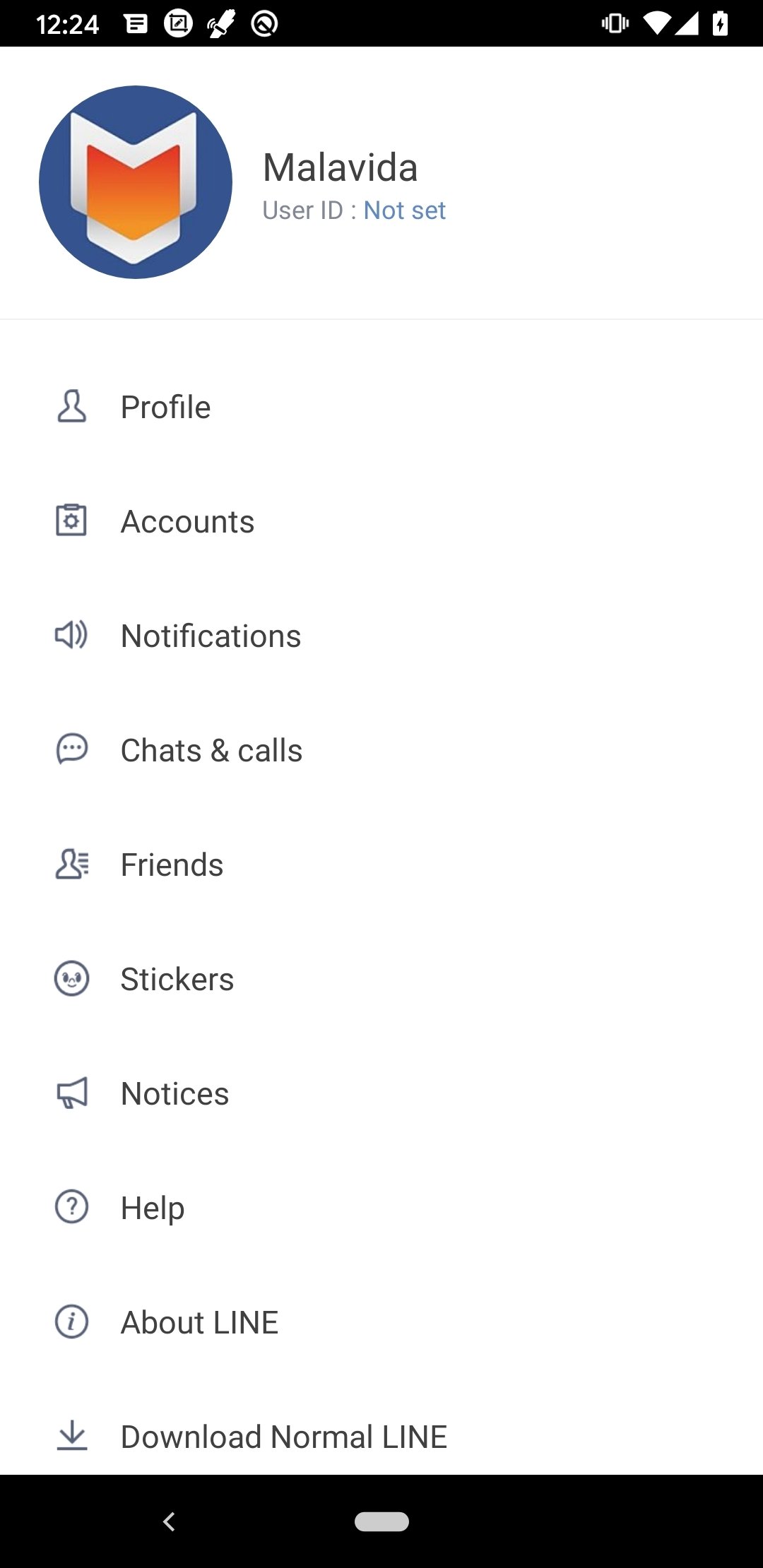The width and height of the screenshot is (763, 1568).
Task: Open the Profile settings
Action: pos(381,407)
